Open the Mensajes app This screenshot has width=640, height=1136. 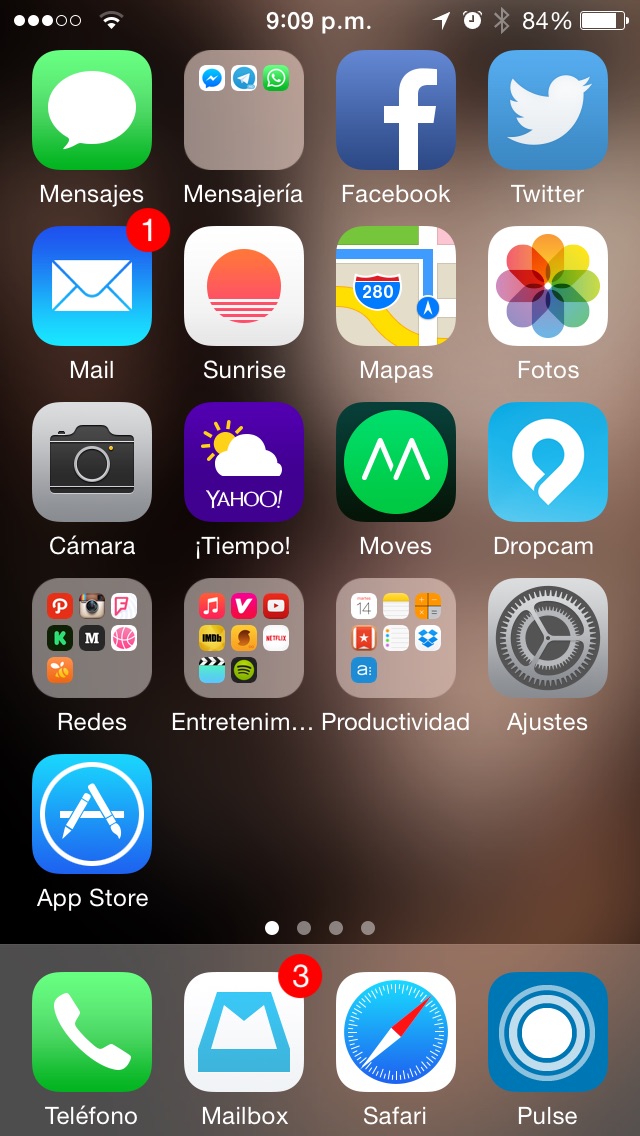pos(92,110)
